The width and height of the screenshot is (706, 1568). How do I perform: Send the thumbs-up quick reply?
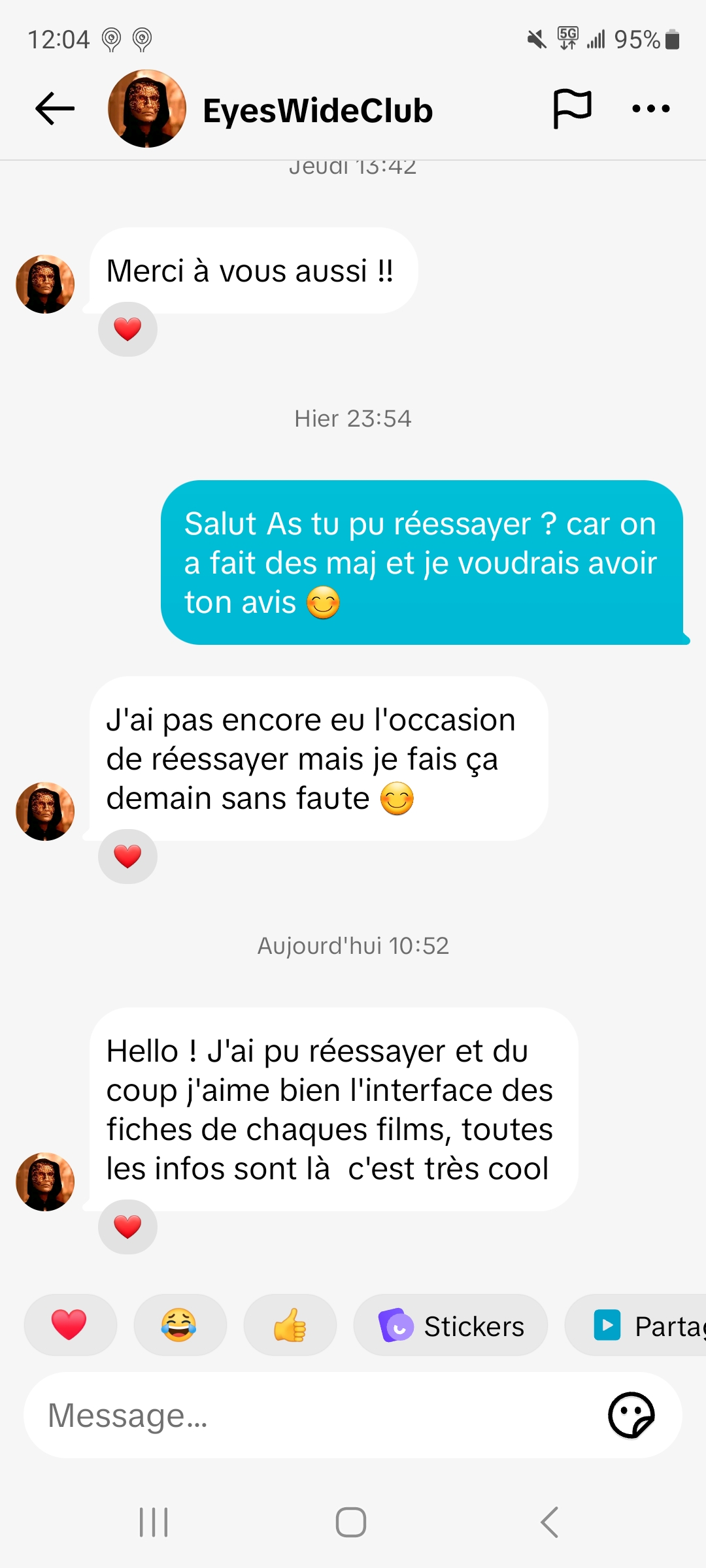pos(290,1325)
